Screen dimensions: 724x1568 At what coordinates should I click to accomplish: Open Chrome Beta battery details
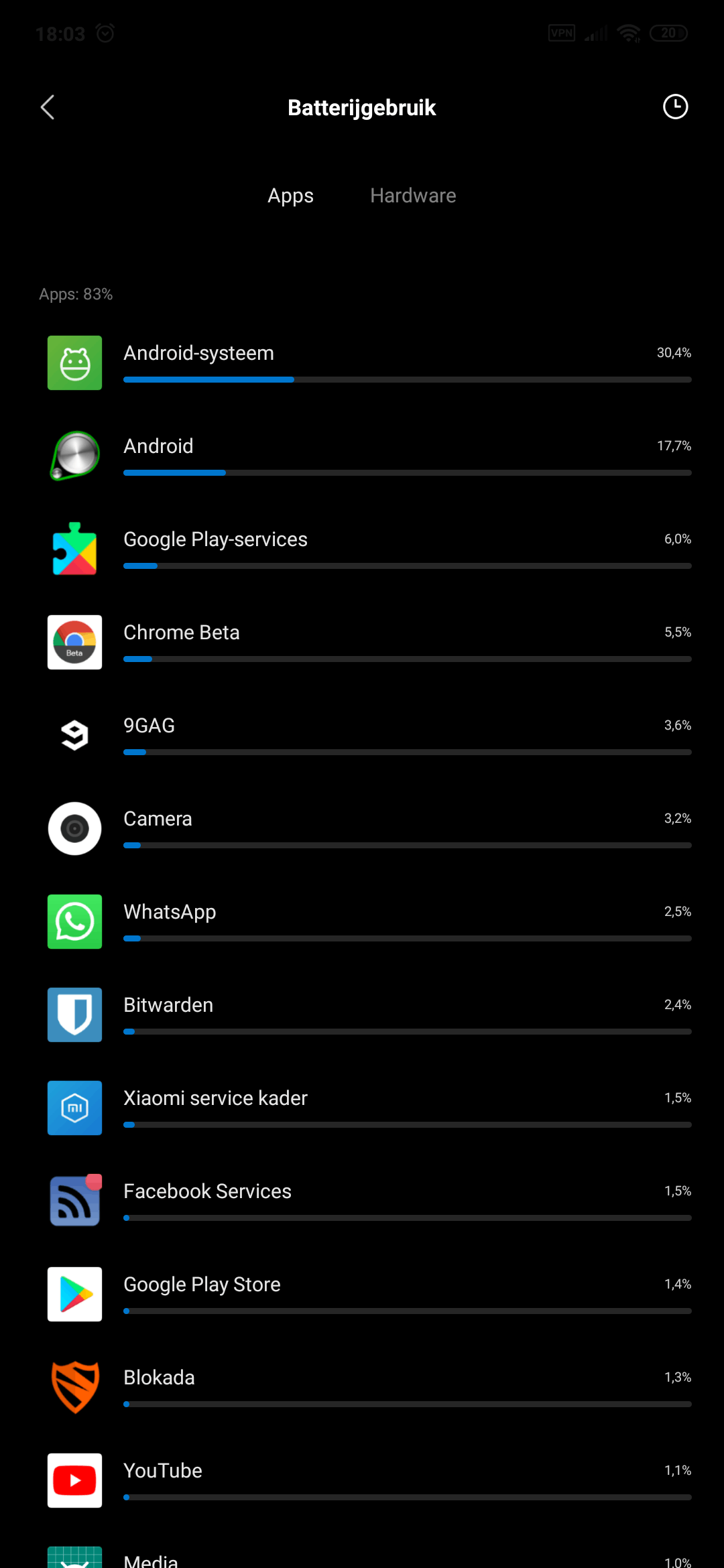[362, 643]
